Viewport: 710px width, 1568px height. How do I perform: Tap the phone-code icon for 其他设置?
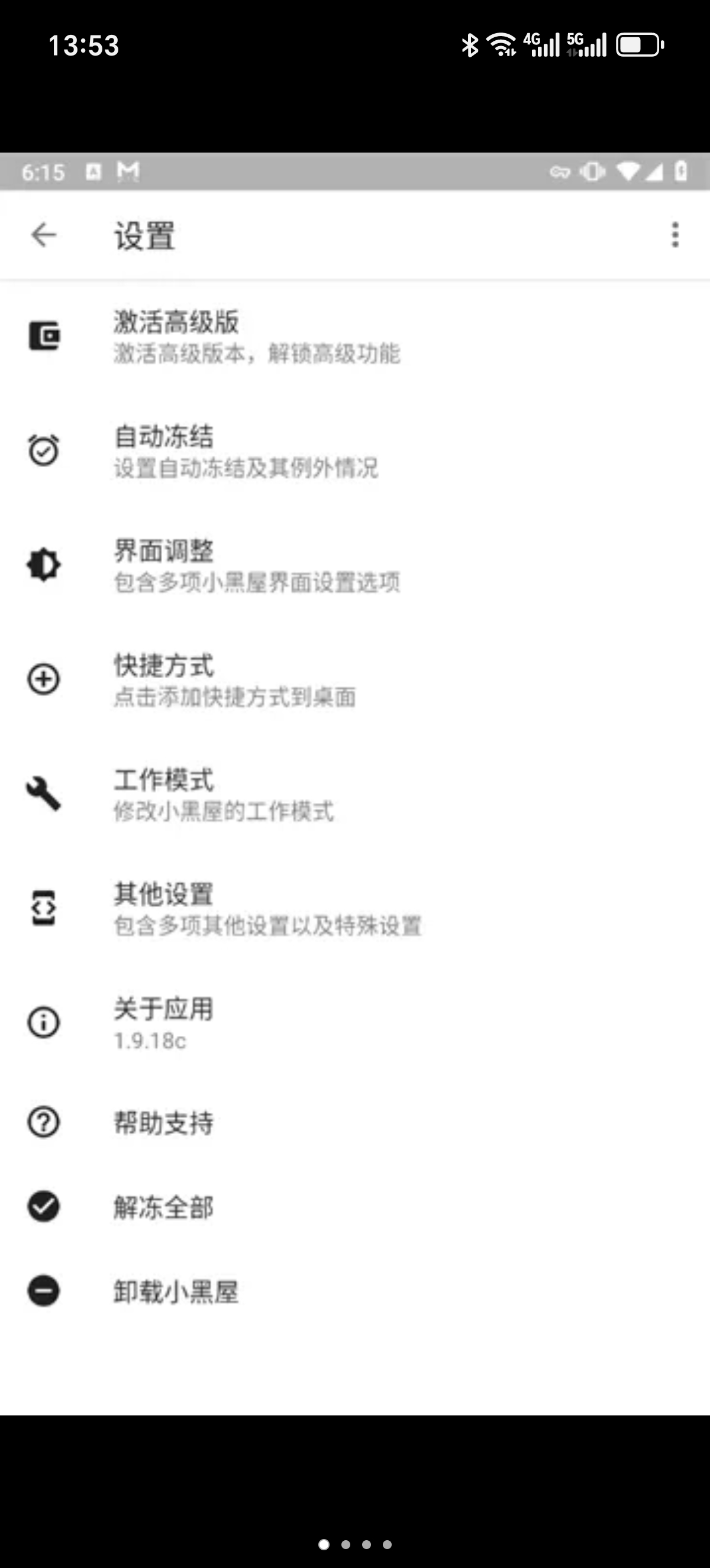click(x=43, y=908)
